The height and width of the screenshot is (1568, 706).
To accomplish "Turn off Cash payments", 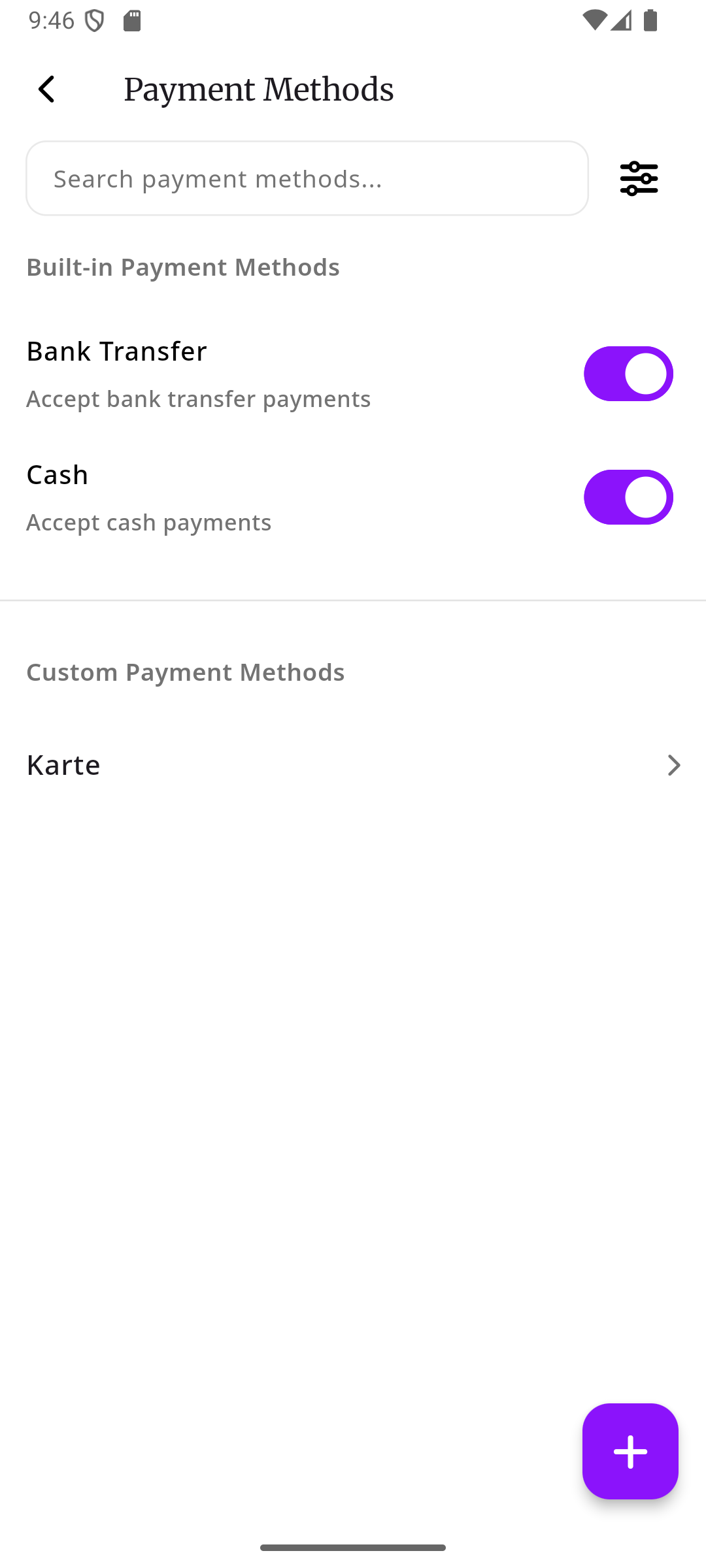I will click(628, 497).
